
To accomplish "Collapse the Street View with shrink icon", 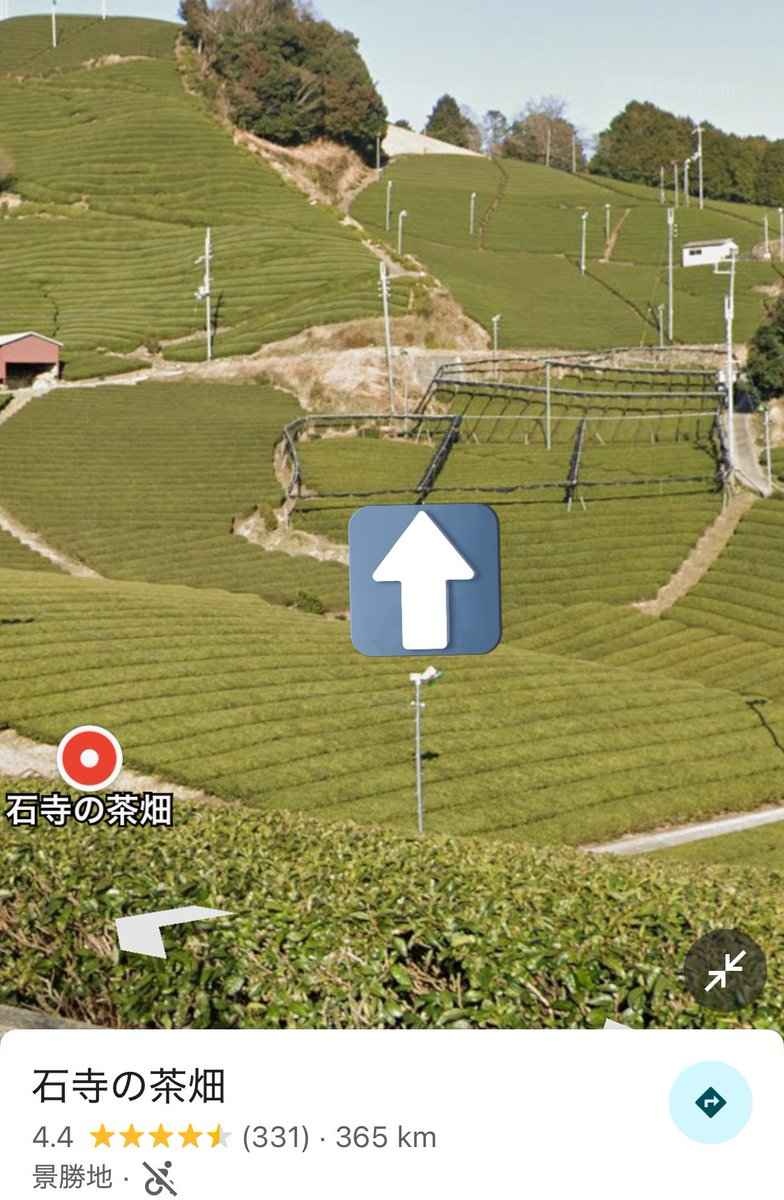I will 725,970.
